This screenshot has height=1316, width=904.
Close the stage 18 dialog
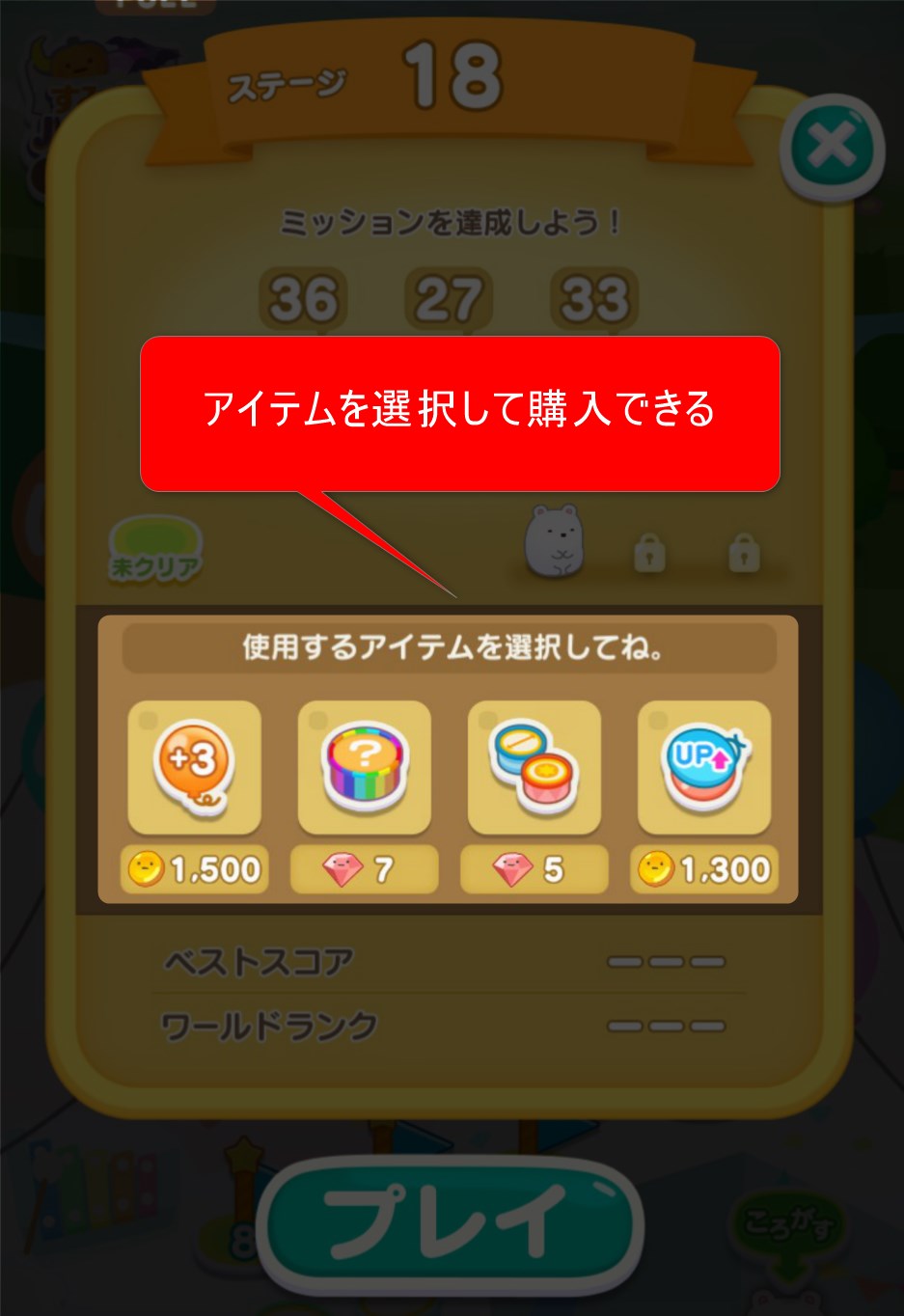pos(831,149)
